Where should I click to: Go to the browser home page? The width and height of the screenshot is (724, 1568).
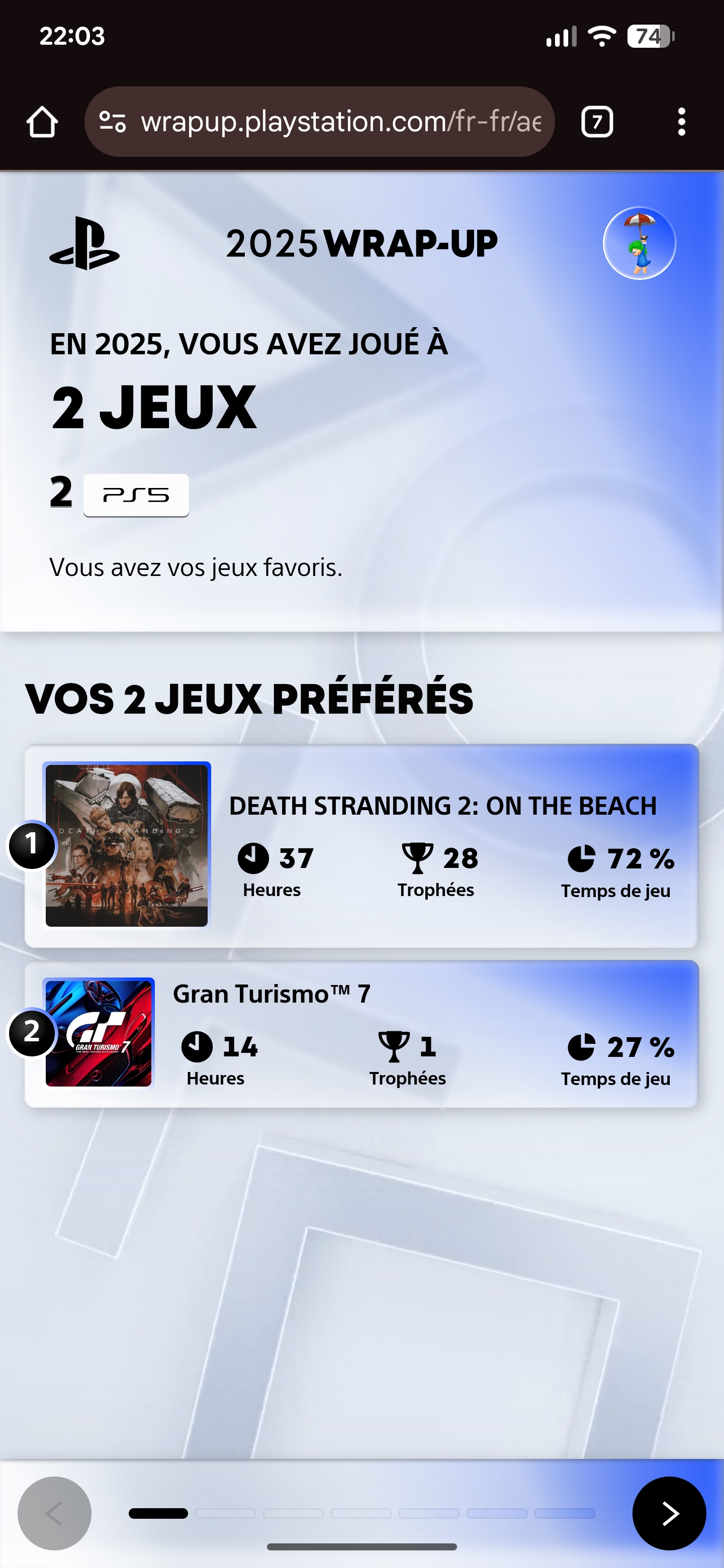tap(42, 122)
